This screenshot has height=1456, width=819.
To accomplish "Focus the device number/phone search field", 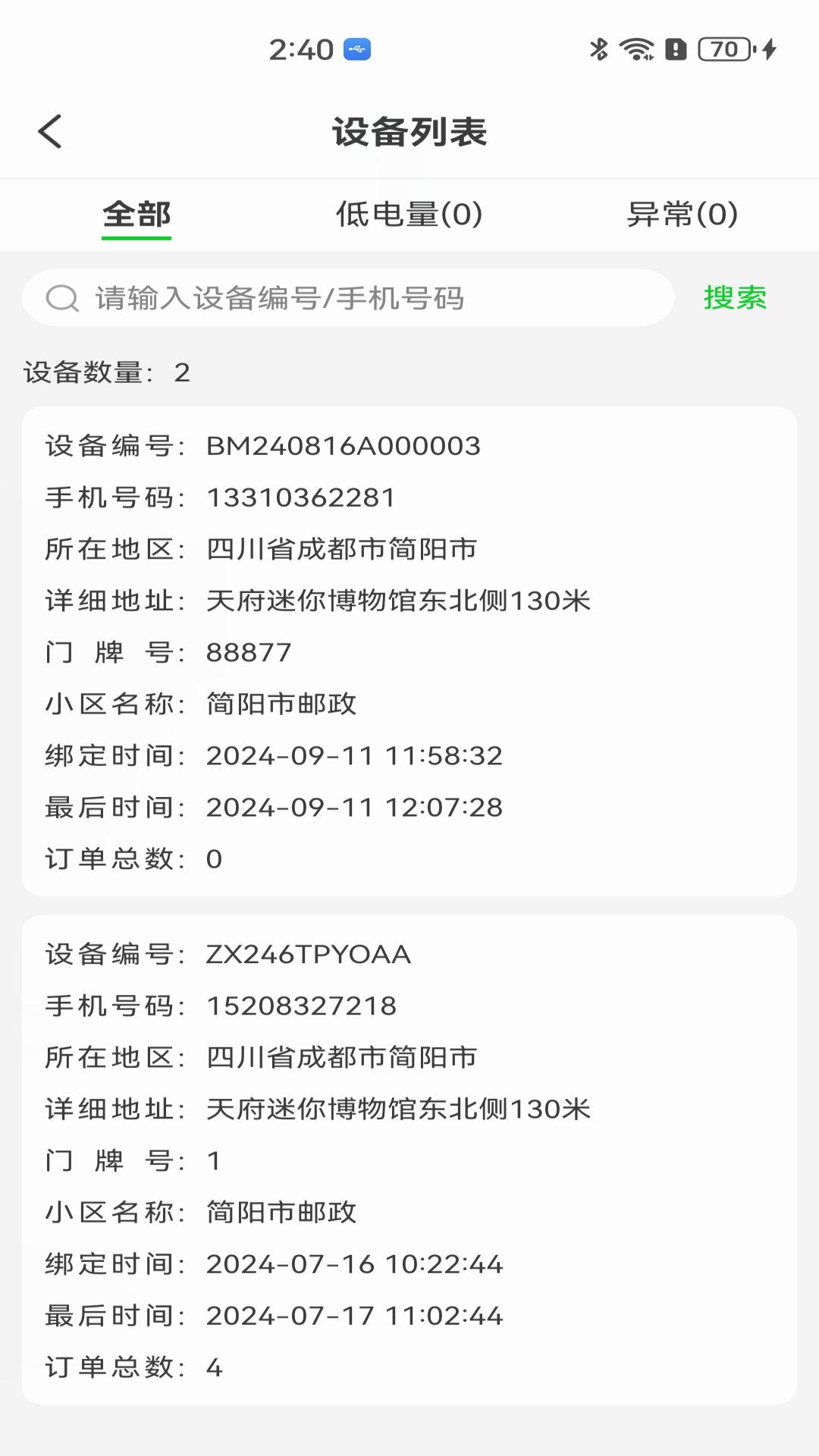I will click(348, 298).
